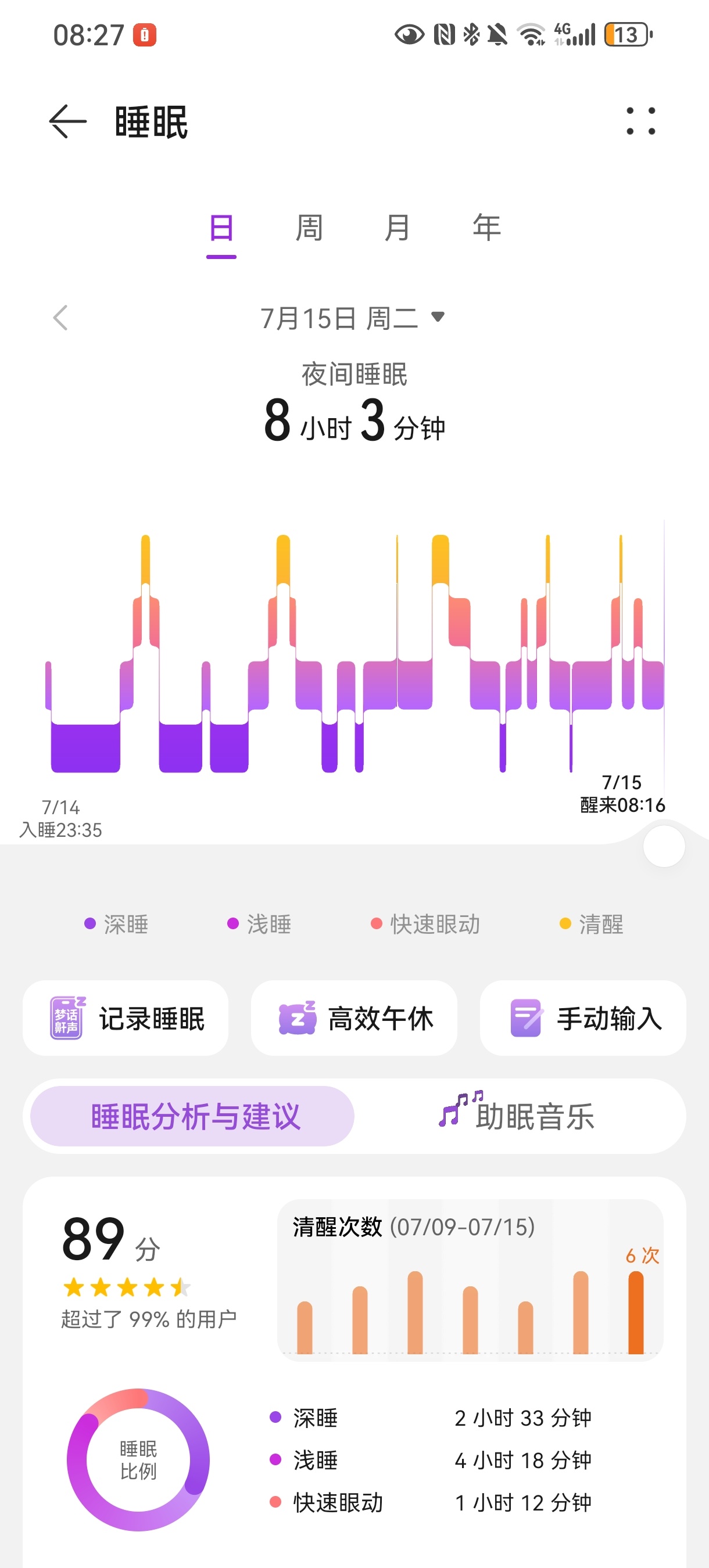Switch to 助眠音乐

coord(517,1116)
